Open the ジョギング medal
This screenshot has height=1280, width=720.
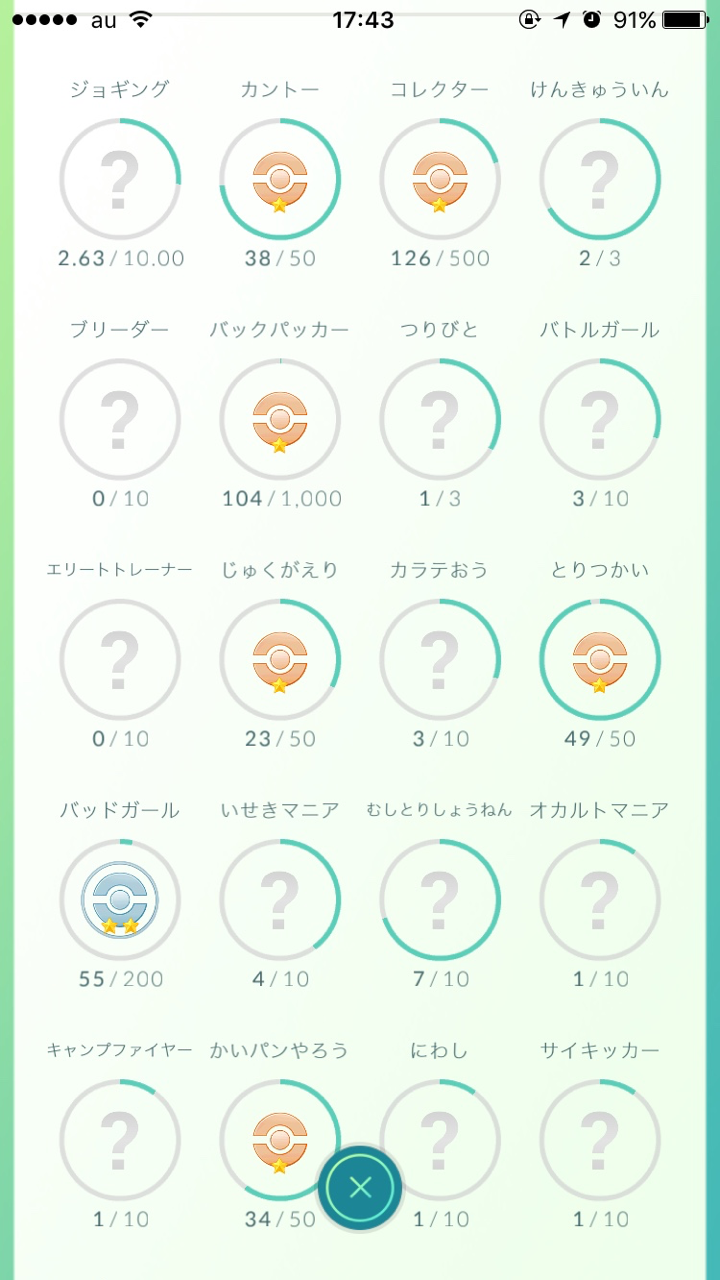coord(120,180)
